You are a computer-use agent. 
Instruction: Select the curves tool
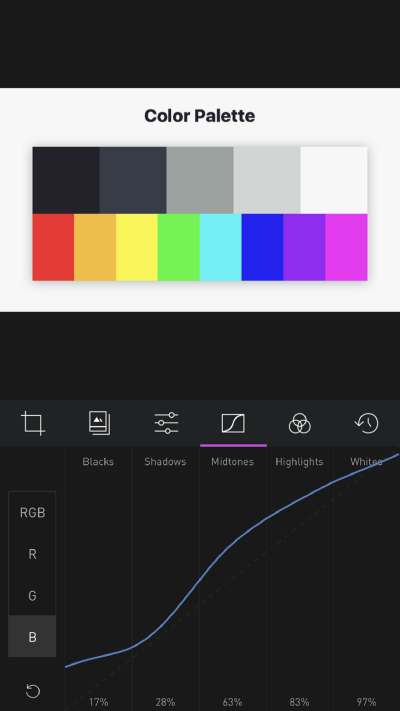[x=233, y=424]
